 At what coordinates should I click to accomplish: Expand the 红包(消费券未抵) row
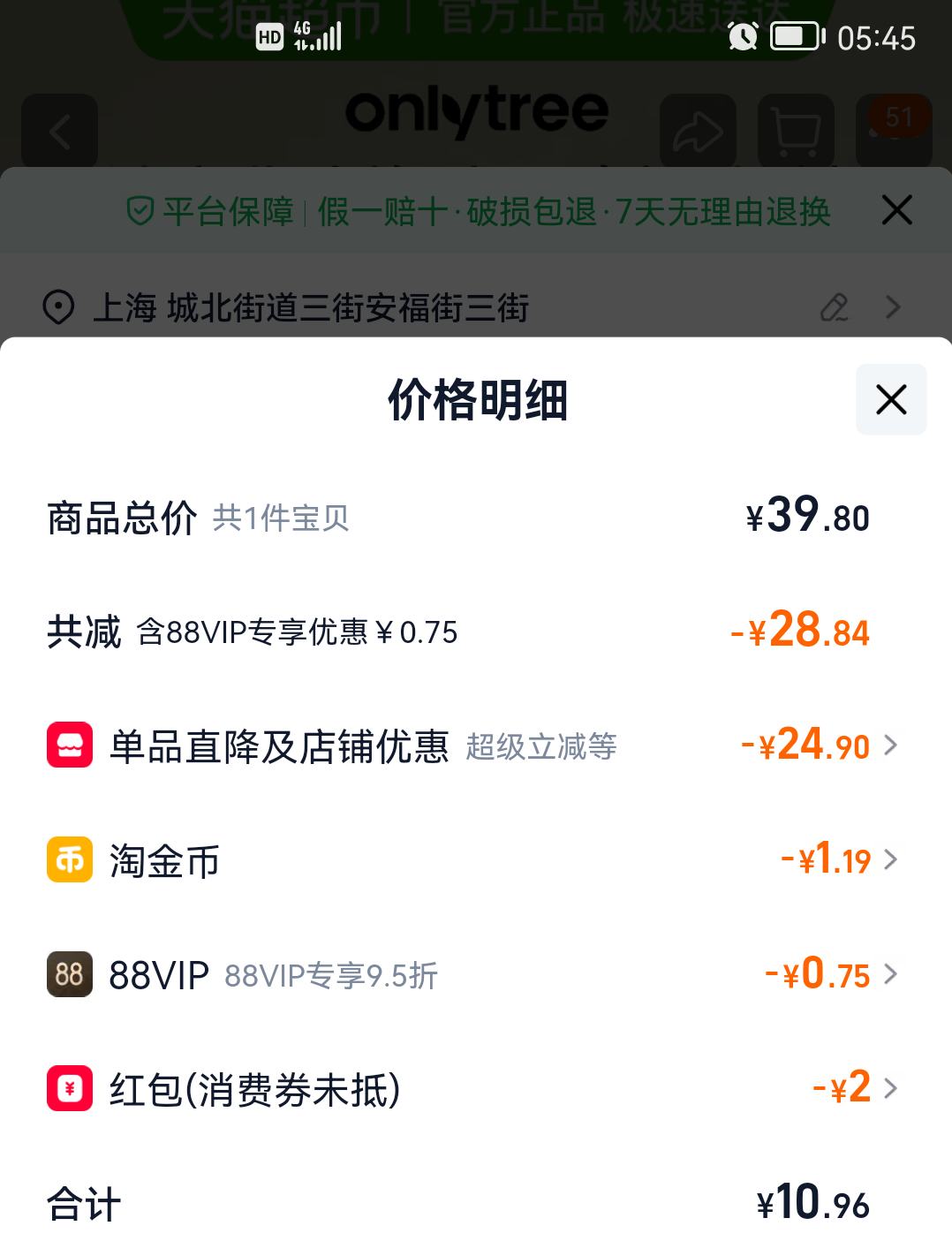894,1088
